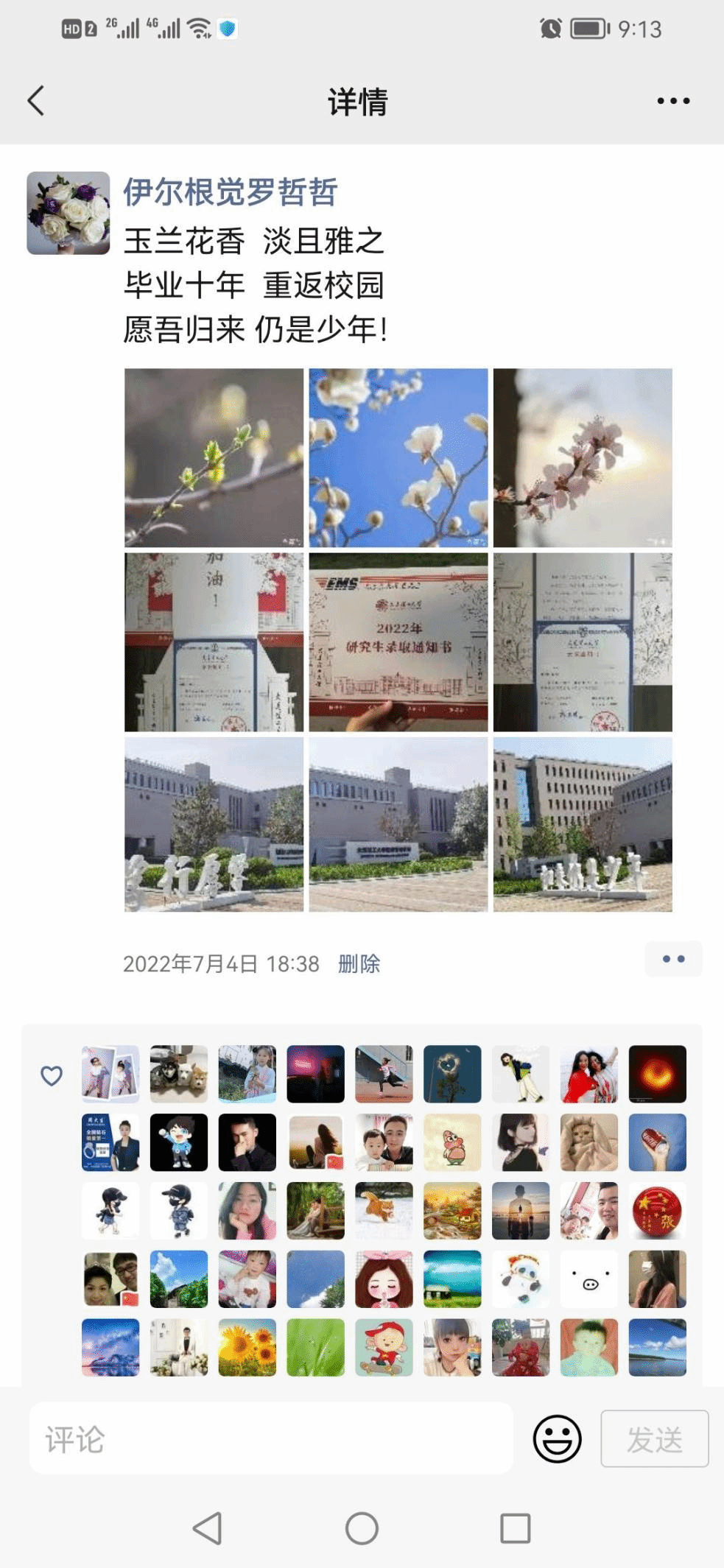The height and width of the screenshot is (1568, 724).
Task: Open the pink blossom photo
Action: tap(583, 457)
